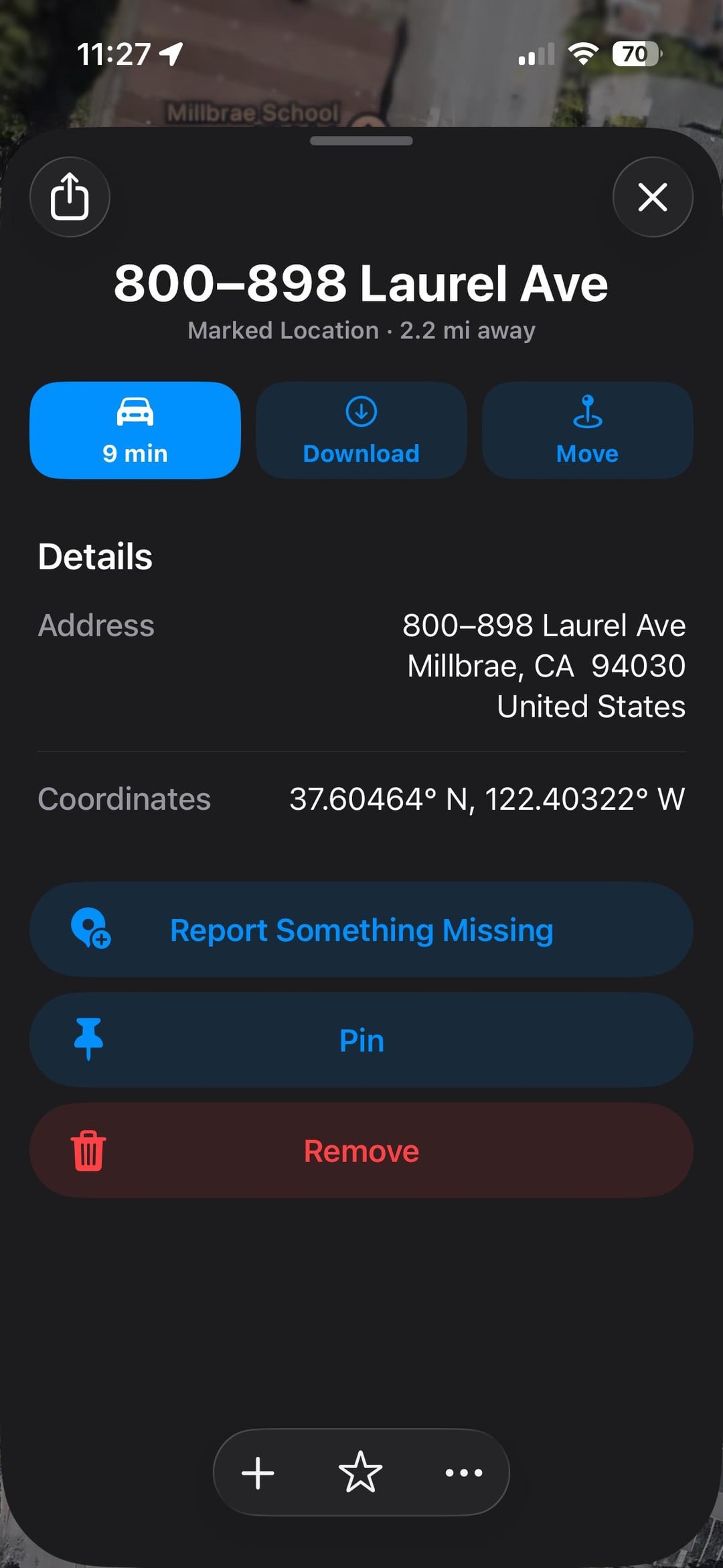Image resolution: width=723 pixels, height=1568 pixels.
Task: Move the marked location pin
Action: point(587,430)
